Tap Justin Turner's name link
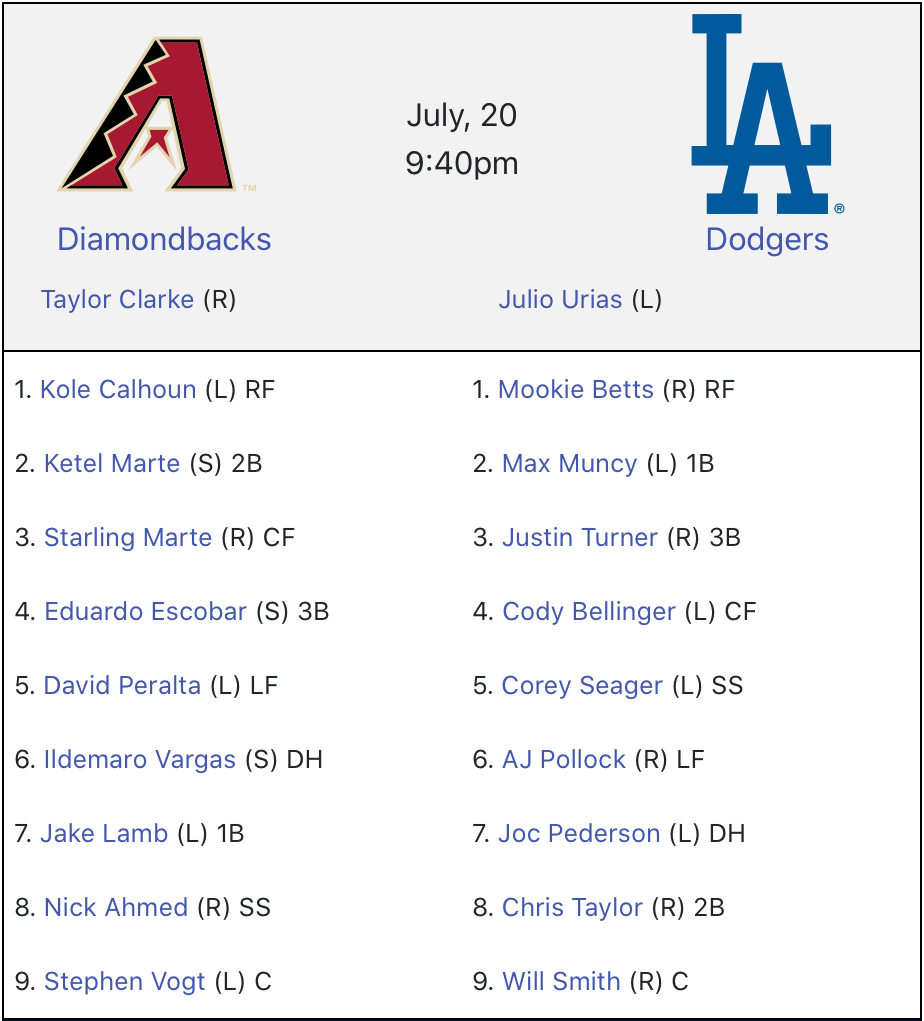This screenshot has height=1021, width=924. pos(580,538)
